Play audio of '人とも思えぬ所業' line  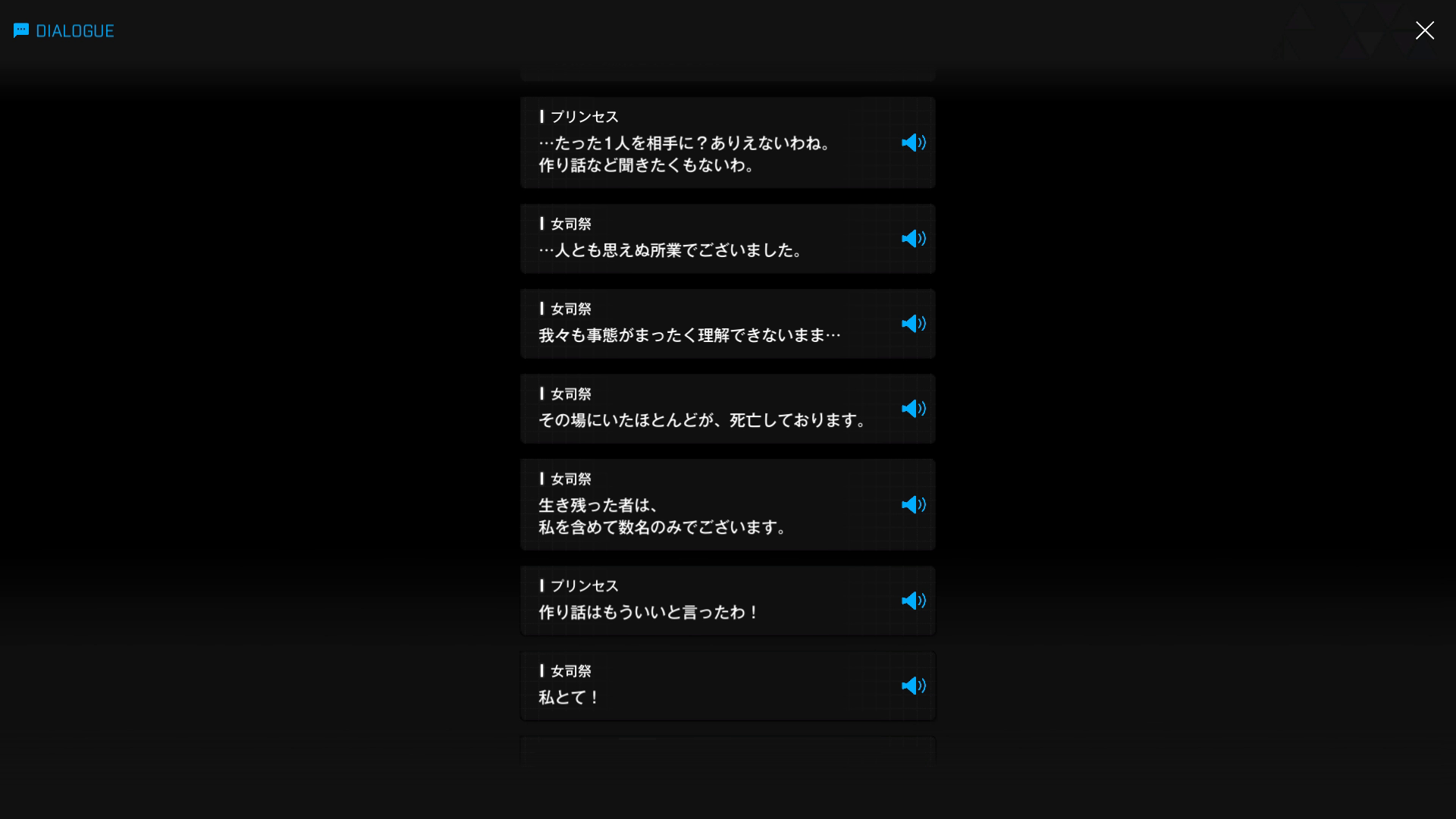(913, 239)
